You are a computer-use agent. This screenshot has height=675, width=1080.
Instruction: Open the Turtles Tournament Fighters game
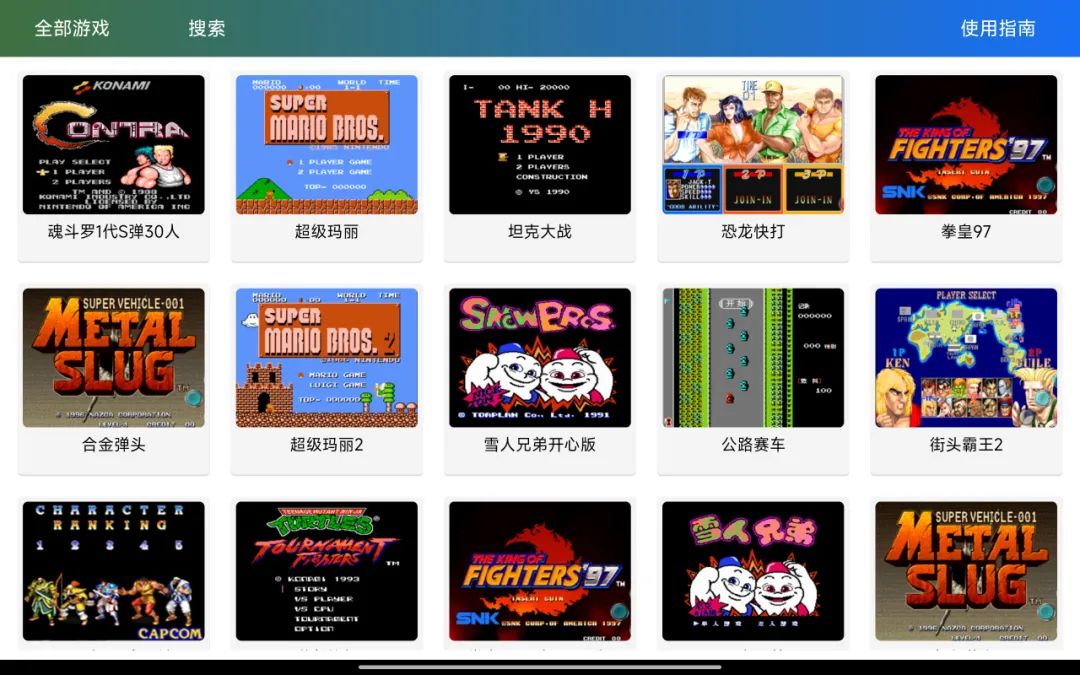pyautogui.click(x=326, y=571)
